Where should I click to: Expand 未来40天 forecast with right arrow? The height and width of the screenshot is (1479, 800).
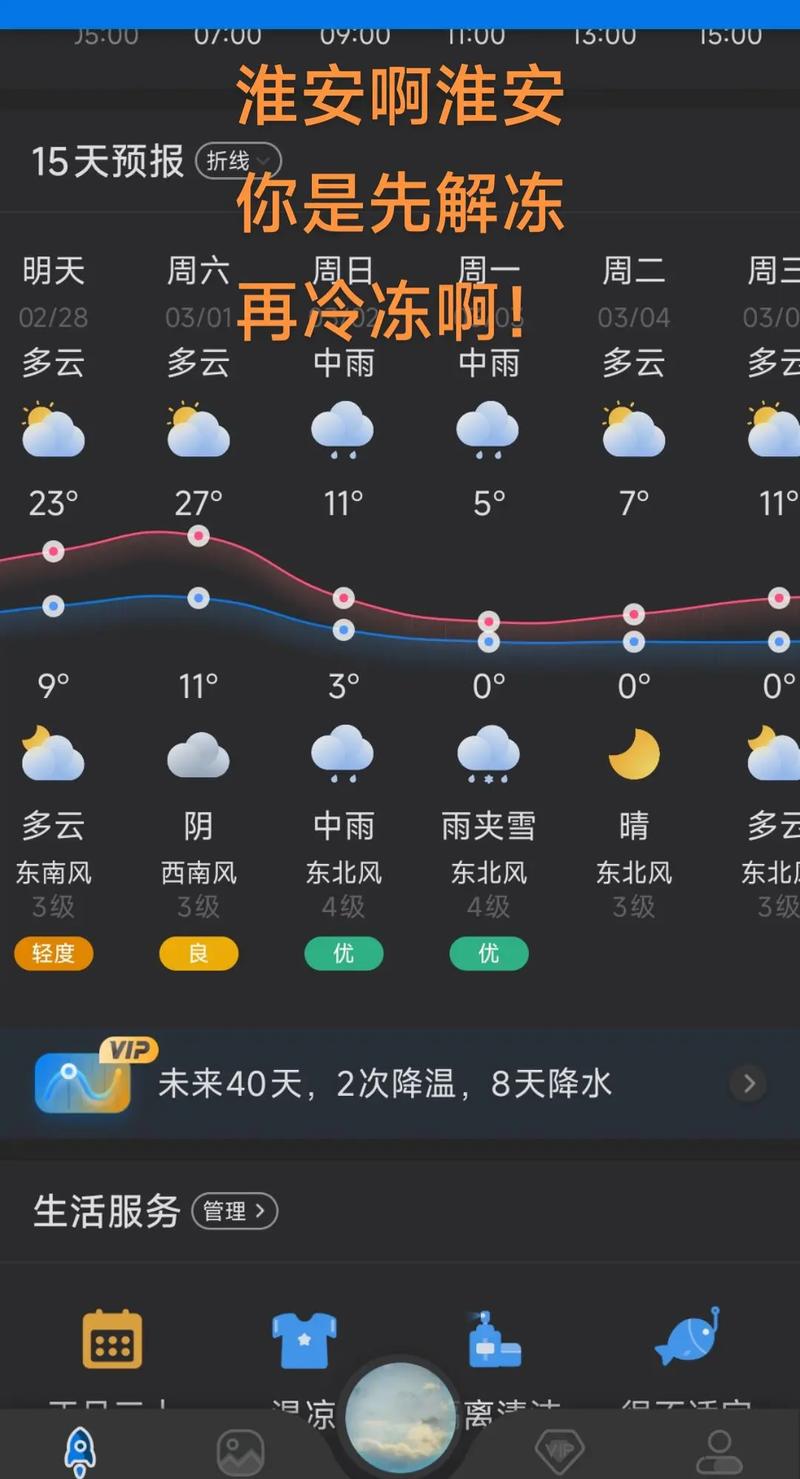pyautogui.click(x=750, y=1083)
